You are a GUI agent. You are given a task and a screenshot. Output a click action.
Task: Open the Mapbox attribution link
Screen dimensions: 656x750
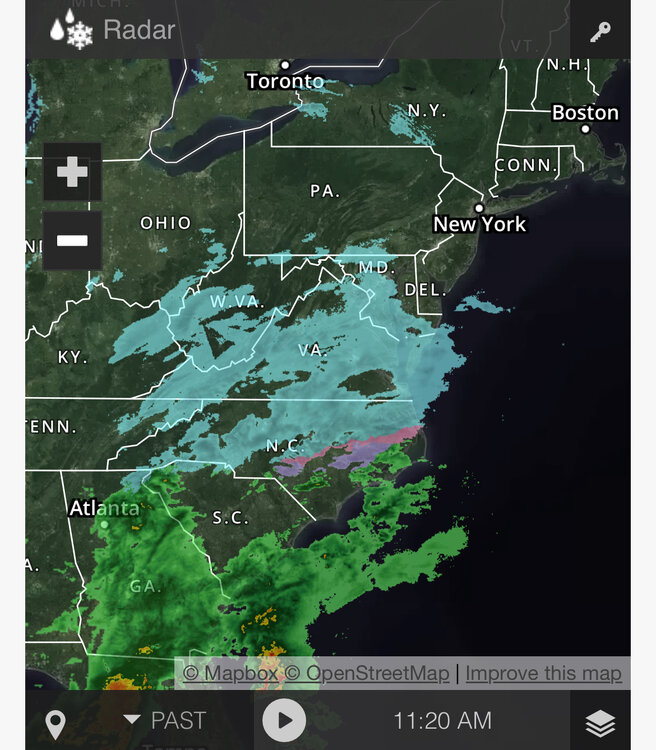point(230,674)
